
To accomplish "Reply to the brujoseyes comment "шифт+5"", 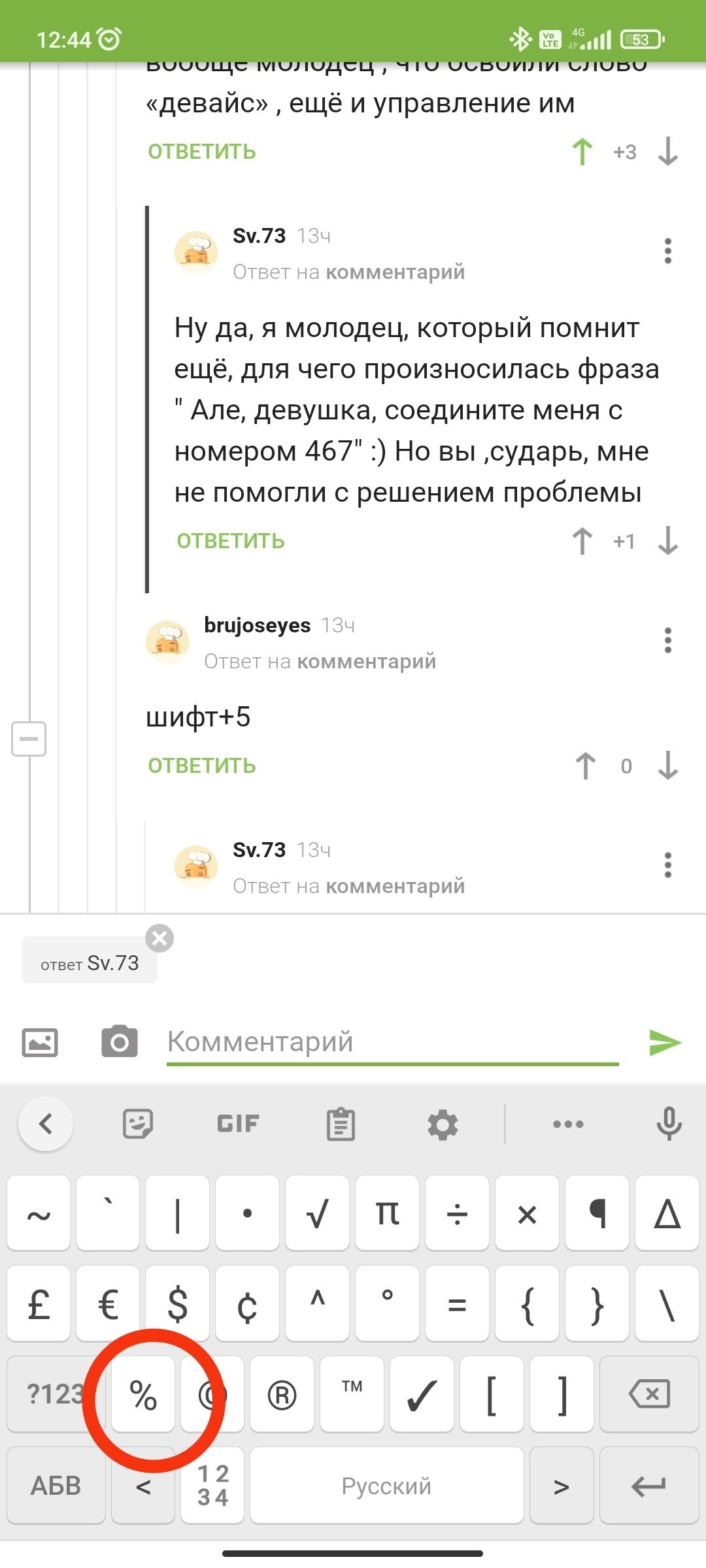I will tap(202, 766).
